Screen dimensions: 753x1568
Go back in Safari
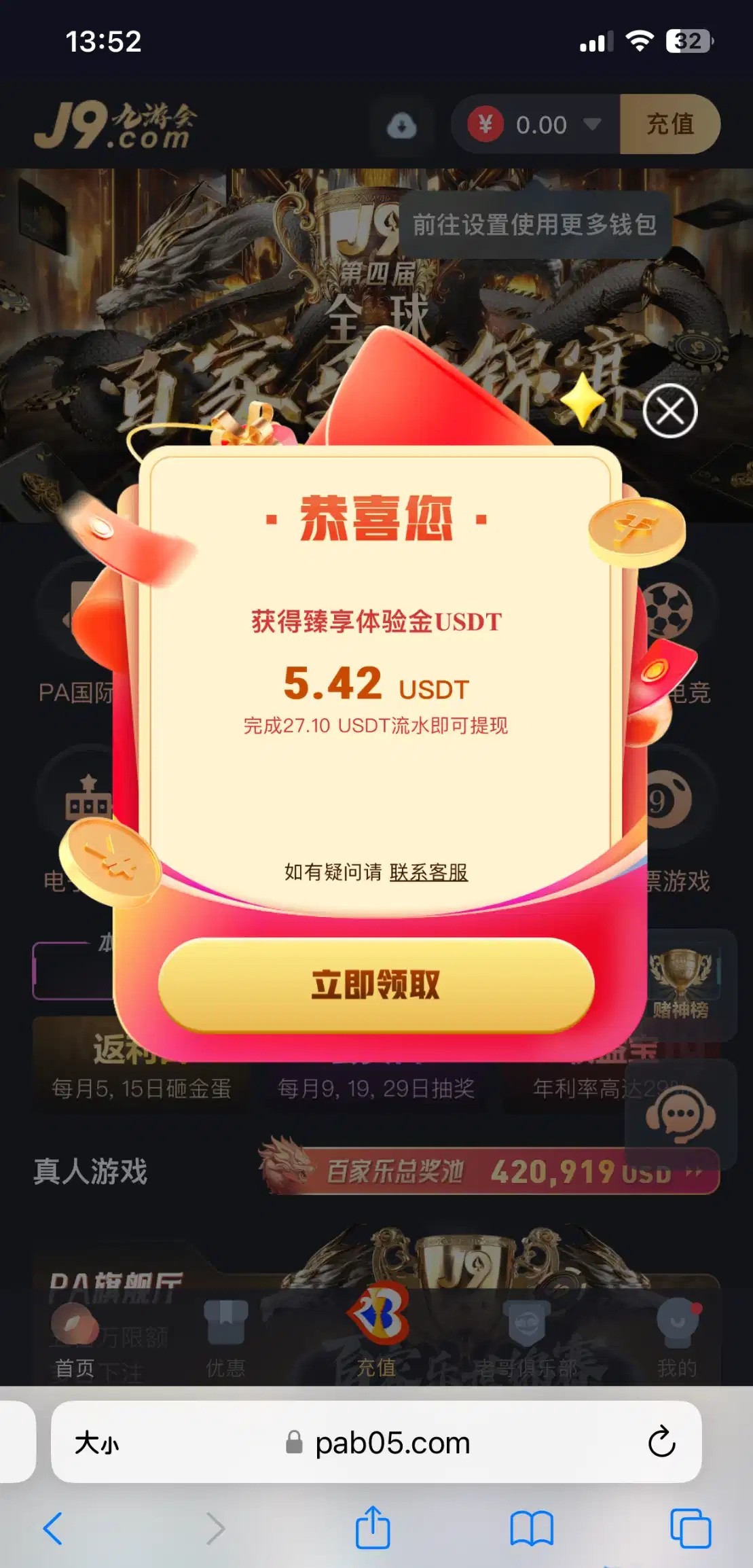53,1529
